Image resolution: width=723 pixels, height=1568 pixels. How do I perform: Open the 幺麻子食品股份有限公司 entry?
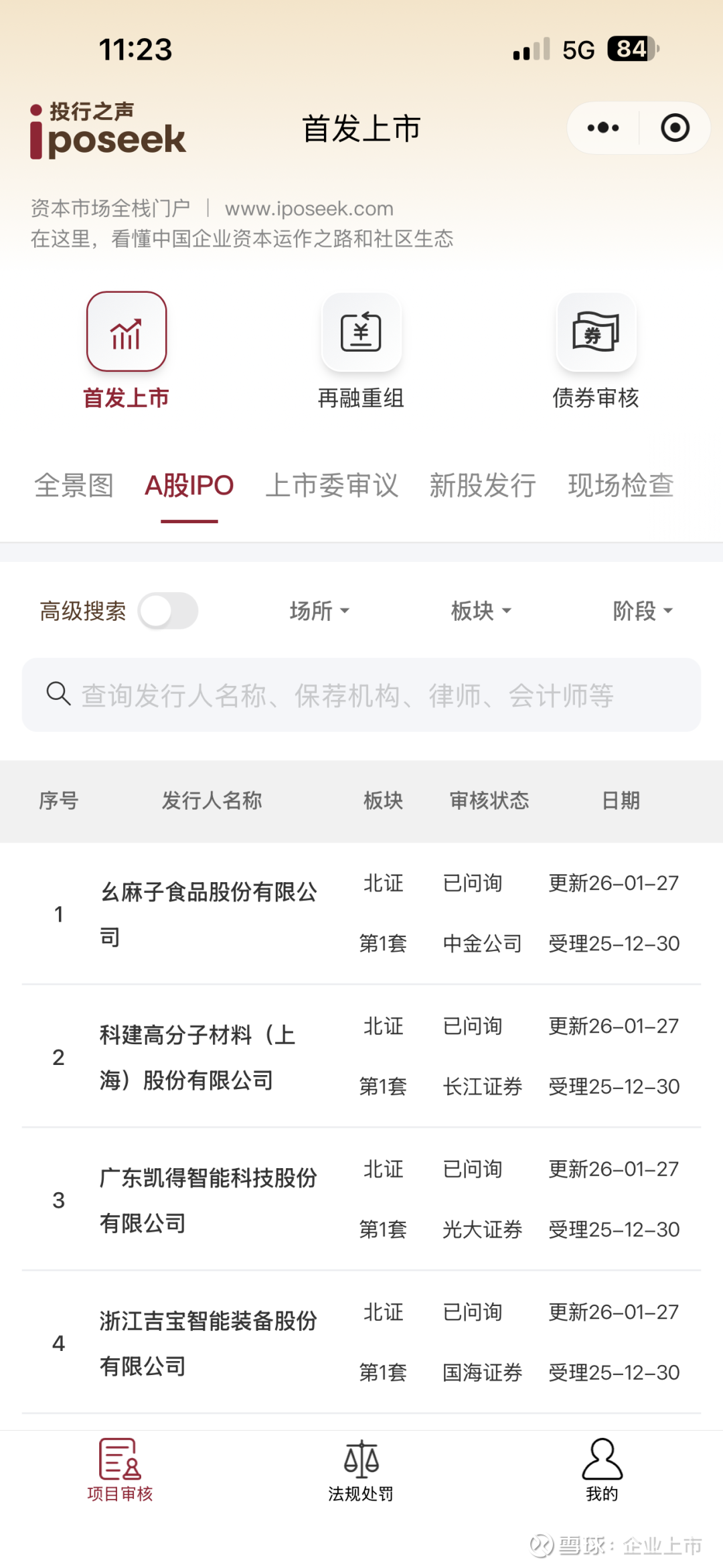[x=209, y=914]
